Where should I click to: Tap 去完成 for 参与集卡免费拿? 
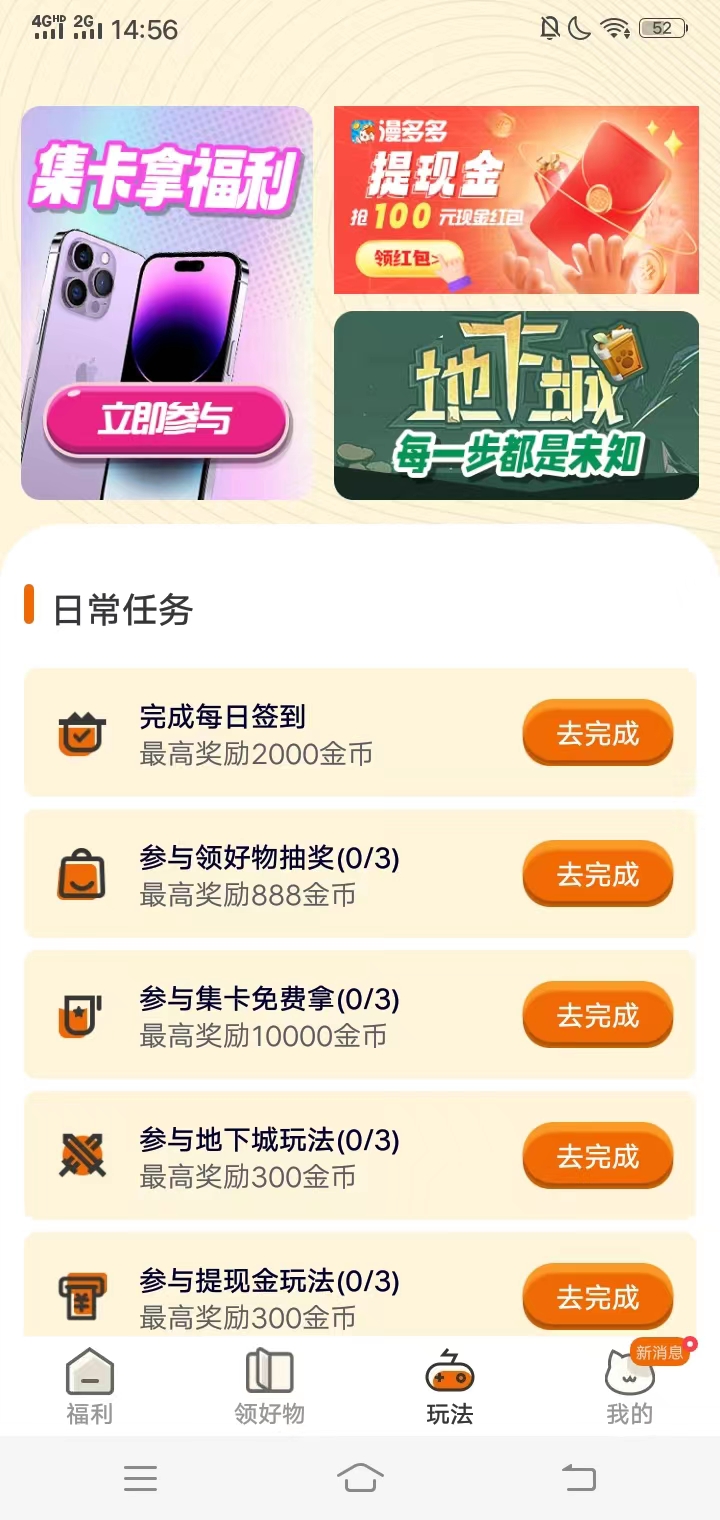597,1015
